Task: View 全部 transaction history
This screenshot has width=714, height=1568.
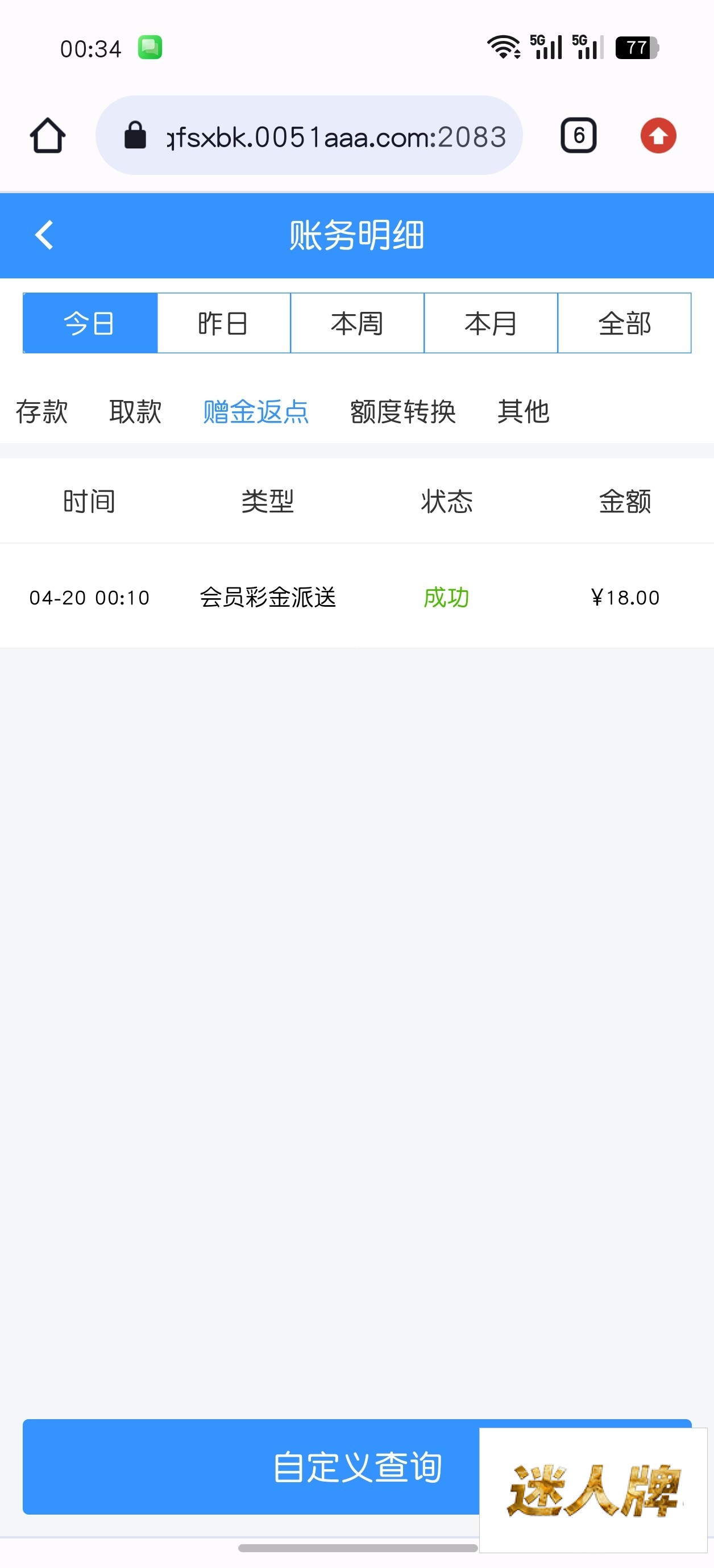Action: coord(624,323)
